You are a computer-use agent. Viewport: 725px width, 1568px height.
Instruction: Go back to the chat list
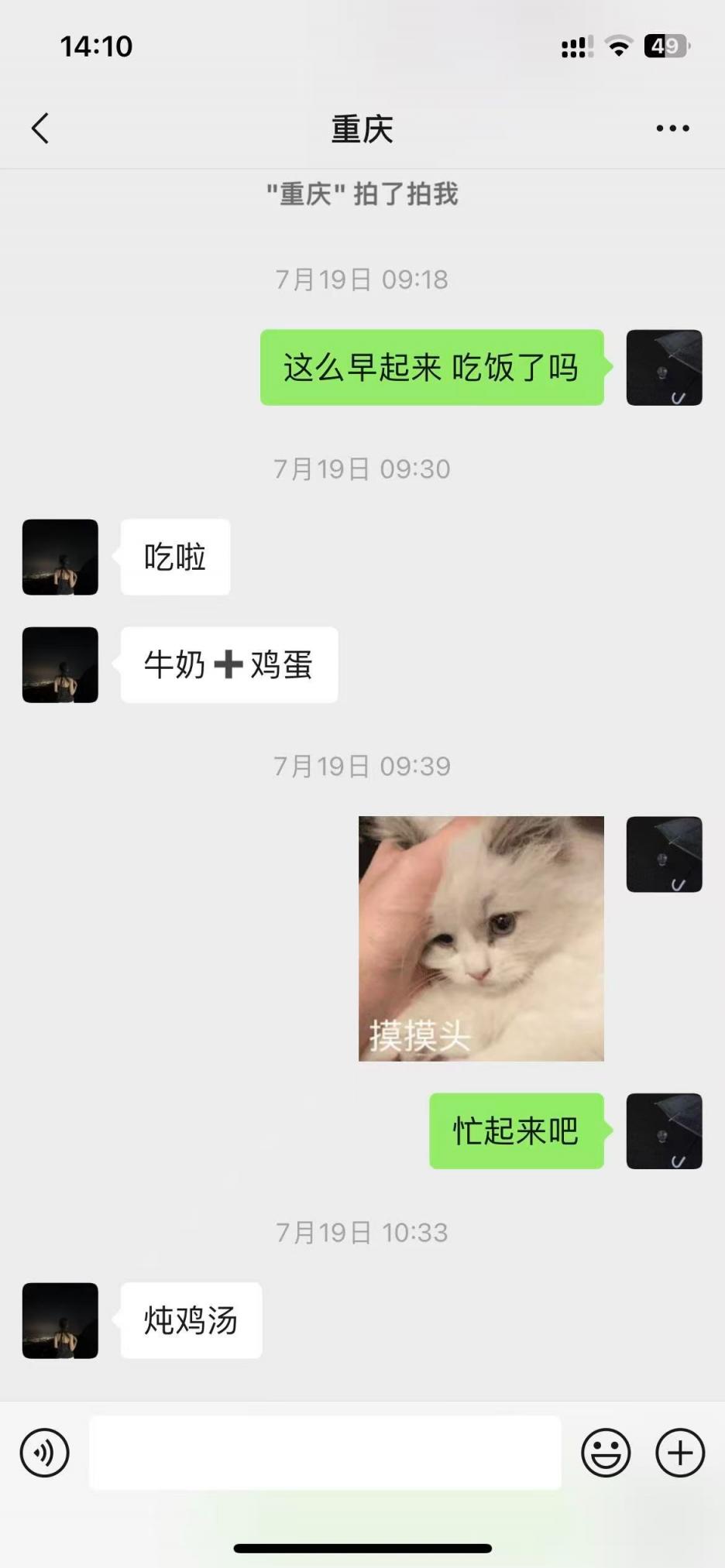[40, 129]
